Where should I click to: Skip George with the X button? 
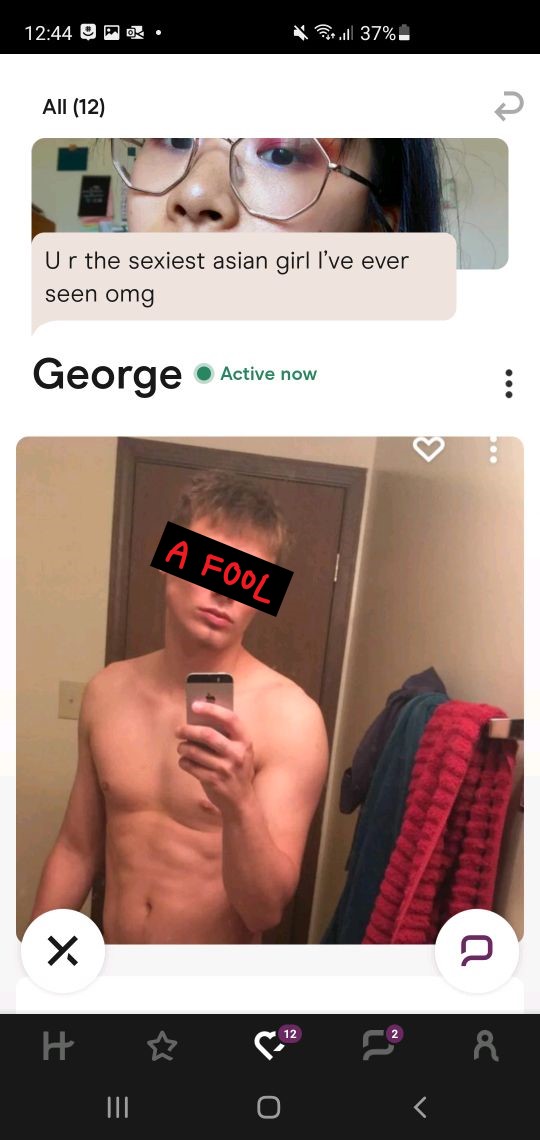pyautogui.click(x=63, y=950)
